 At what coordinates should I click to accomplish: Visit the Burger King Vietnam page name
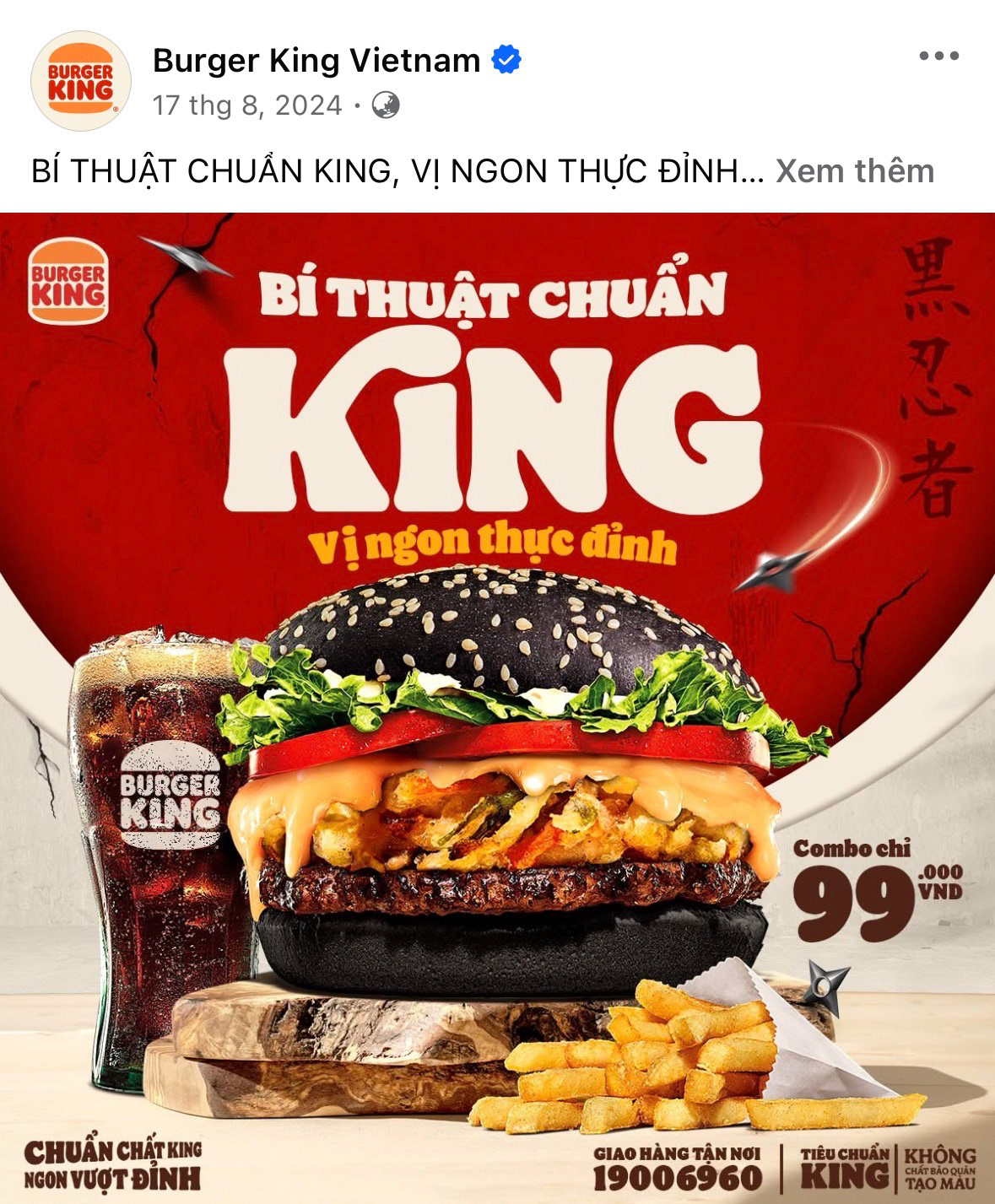point(316,61)
